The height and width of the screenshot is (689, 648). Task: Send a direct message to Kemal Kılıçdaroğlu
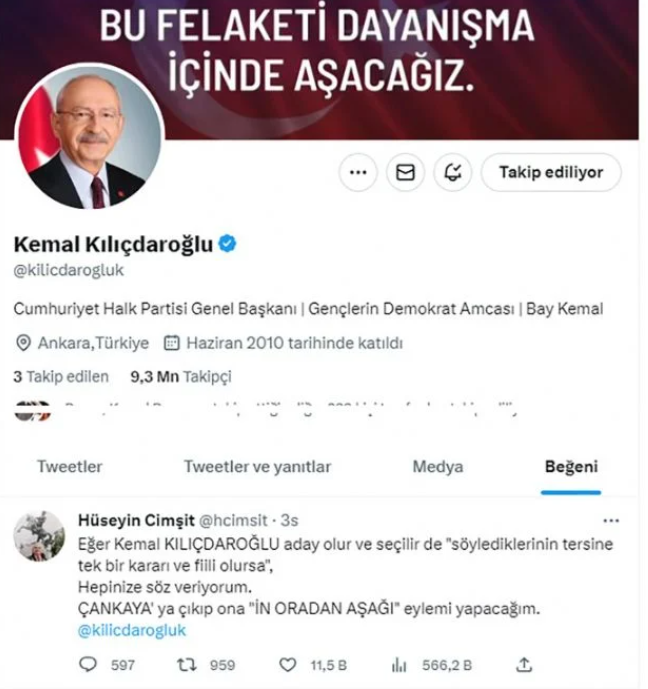pyautogui.click(x=405, y=172)
